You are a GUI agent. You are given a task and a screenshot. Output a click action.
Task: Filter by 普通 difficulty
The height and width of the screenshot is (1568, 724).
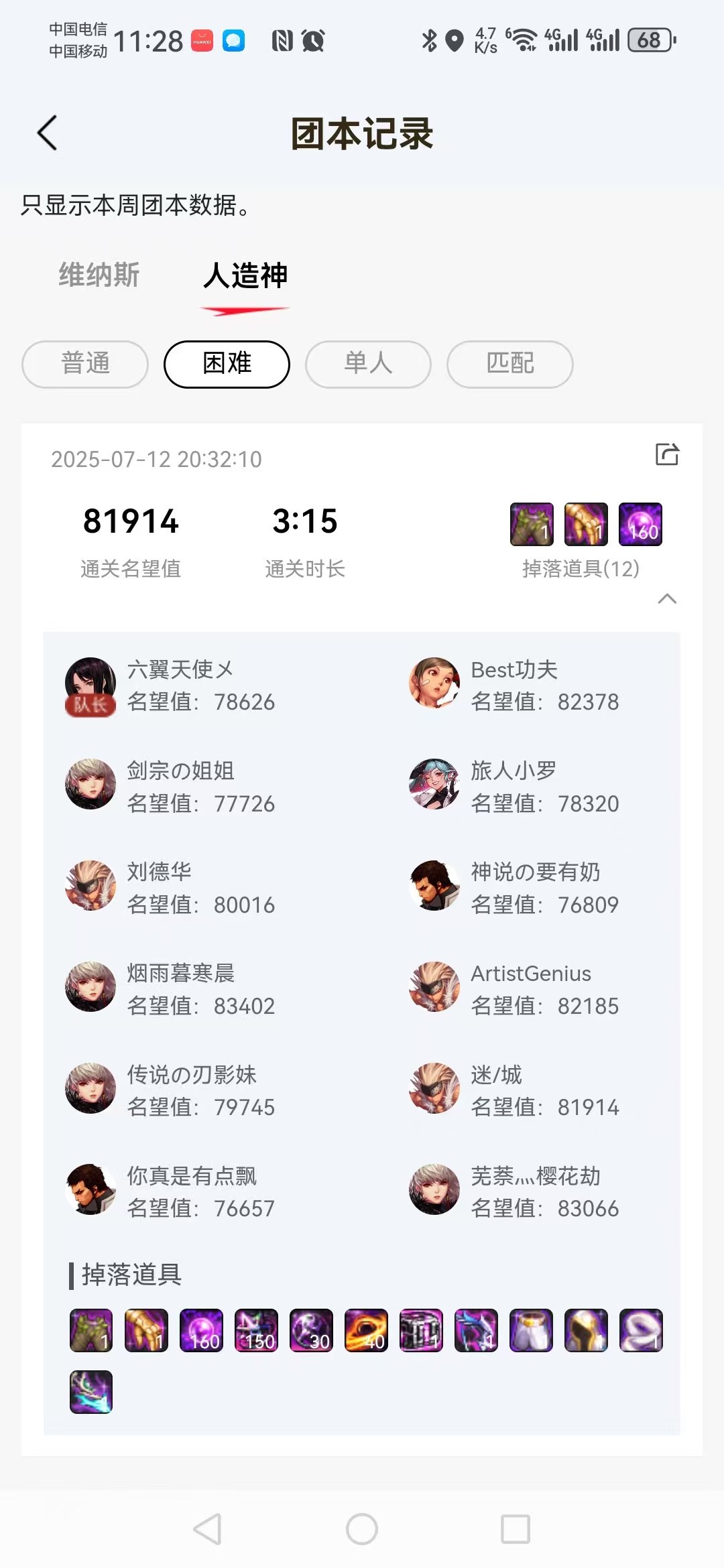point(85,364)
